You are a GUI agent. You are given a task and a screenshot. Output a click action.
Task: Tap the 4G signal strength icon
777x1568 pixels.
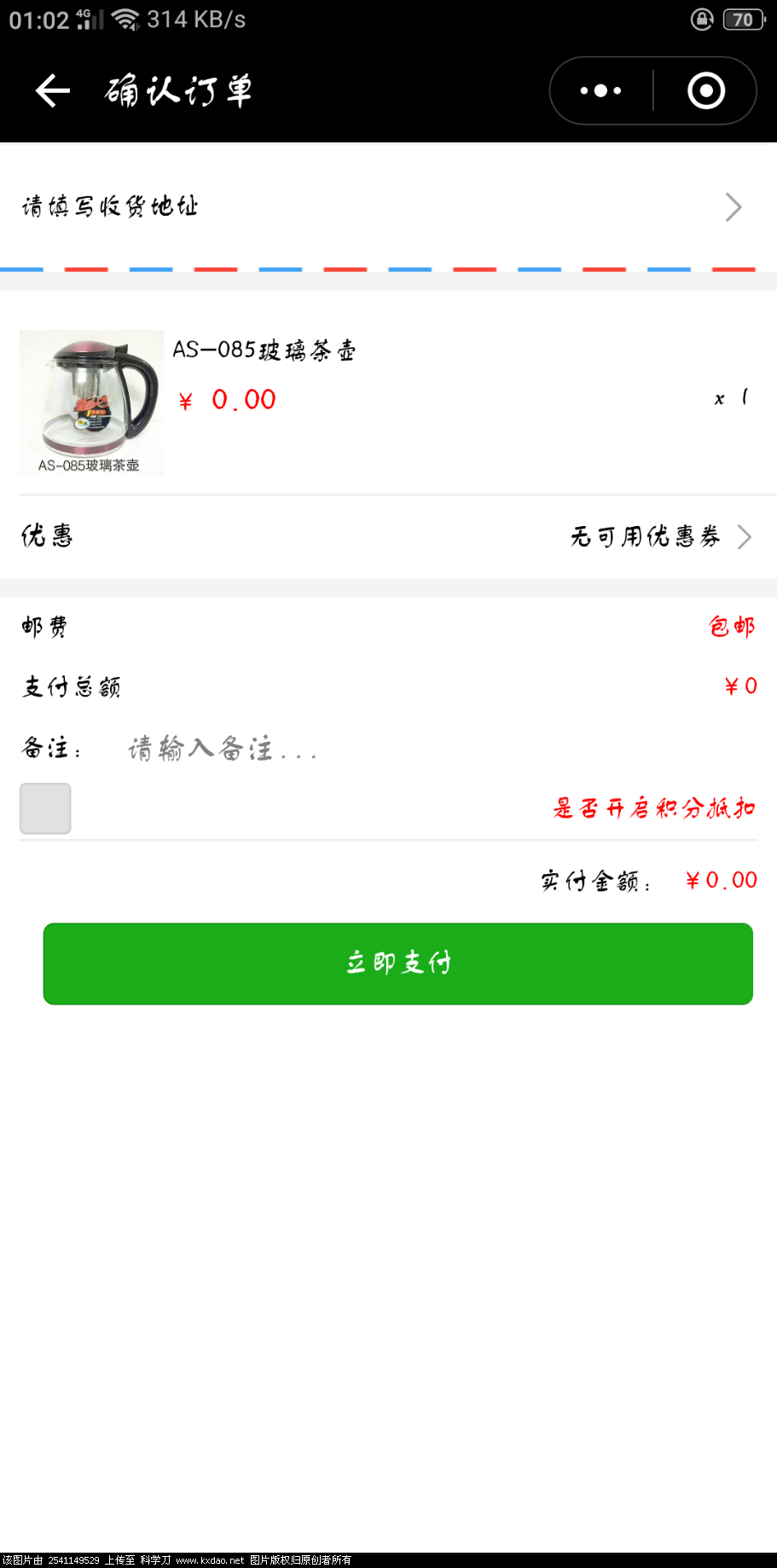pyautogui.click(x=88, y=19)
